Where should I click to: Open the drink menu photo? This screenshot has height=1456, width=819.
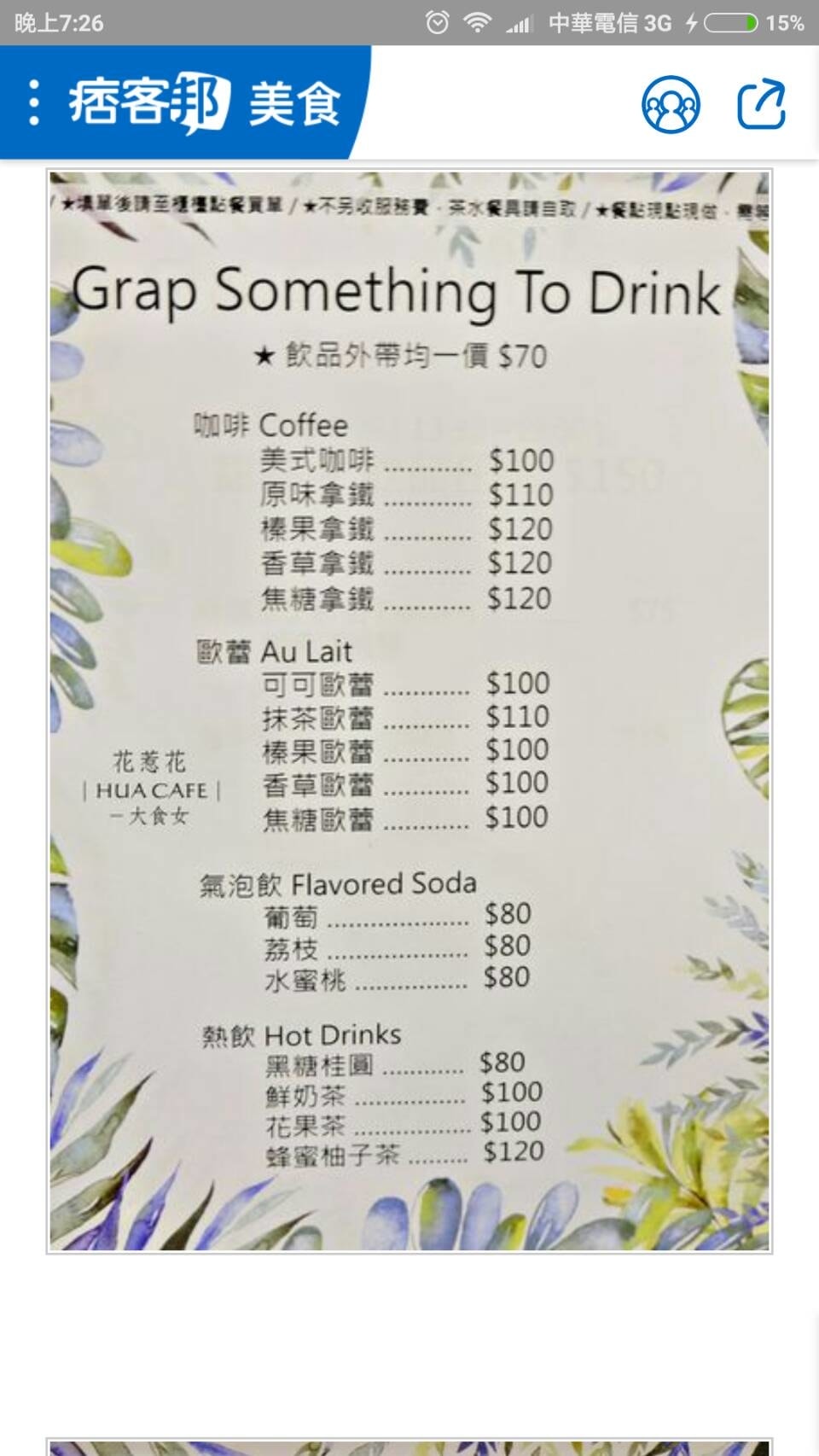[409, 710]
